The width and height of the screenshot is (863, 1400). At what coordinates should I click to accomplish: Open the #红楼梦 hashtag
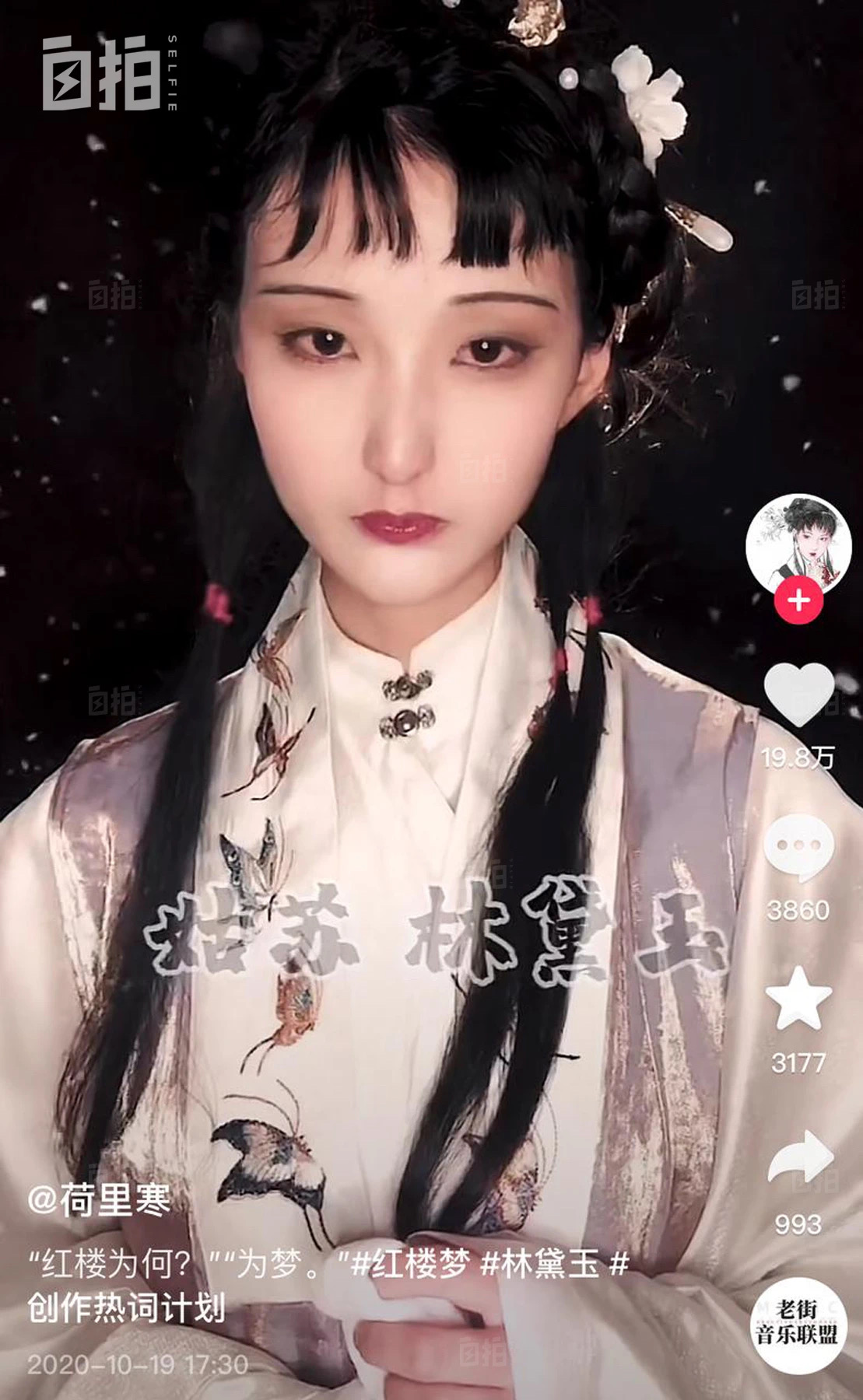tap(411, 1265)
